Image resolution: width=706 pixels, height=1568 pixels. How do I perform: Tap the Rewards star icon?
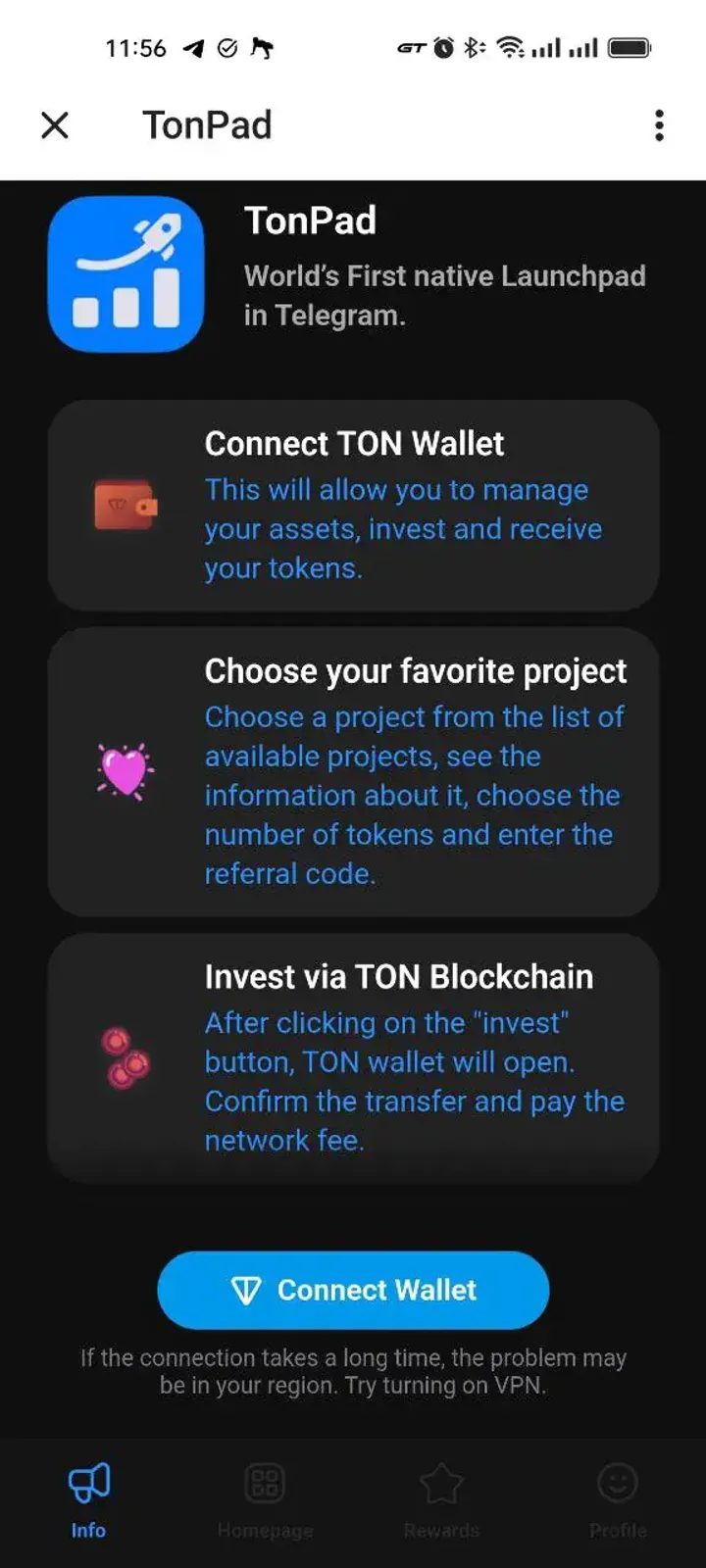(x=441, y=1483)
